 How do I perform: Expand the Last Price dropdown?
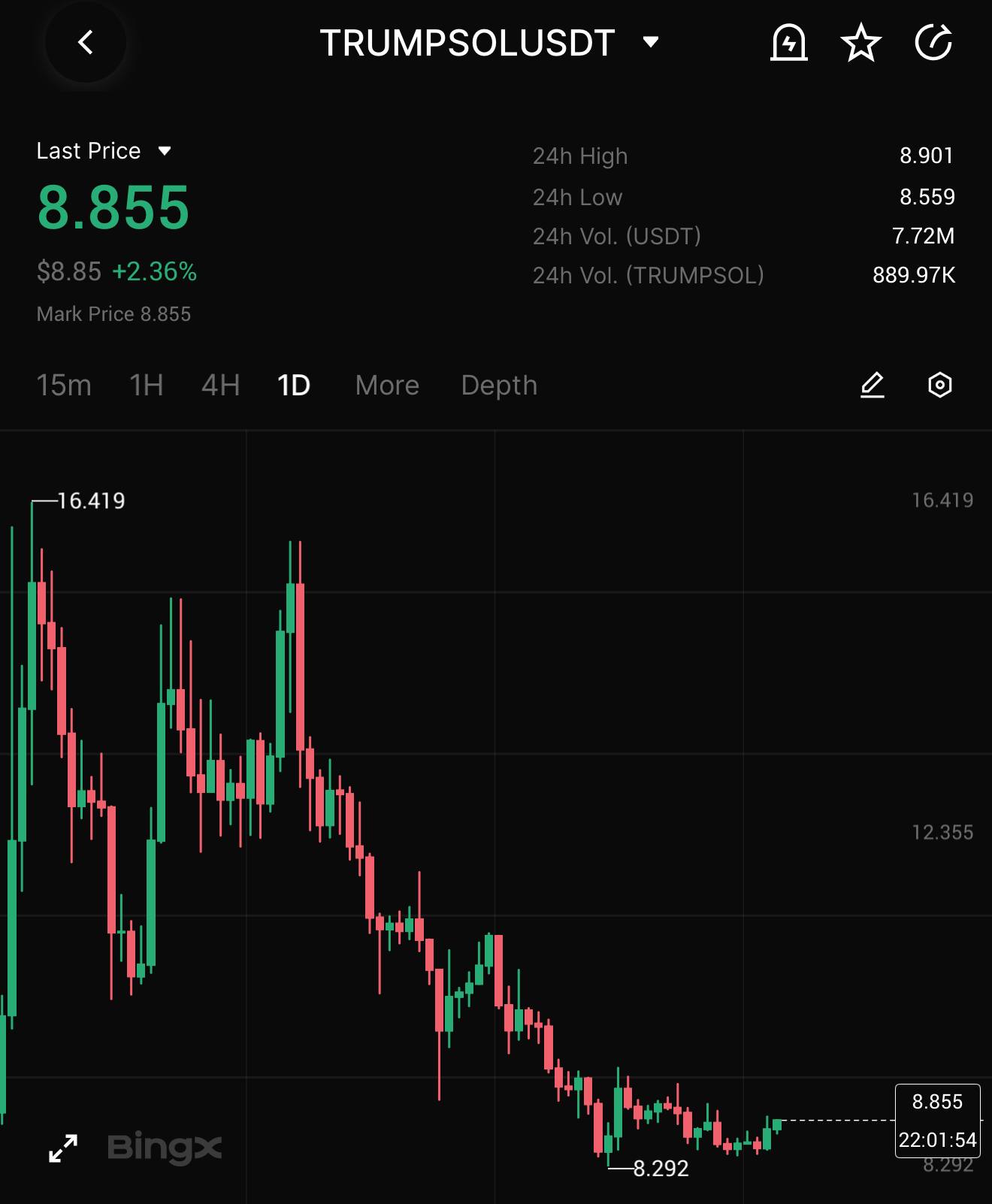(165, 151)
